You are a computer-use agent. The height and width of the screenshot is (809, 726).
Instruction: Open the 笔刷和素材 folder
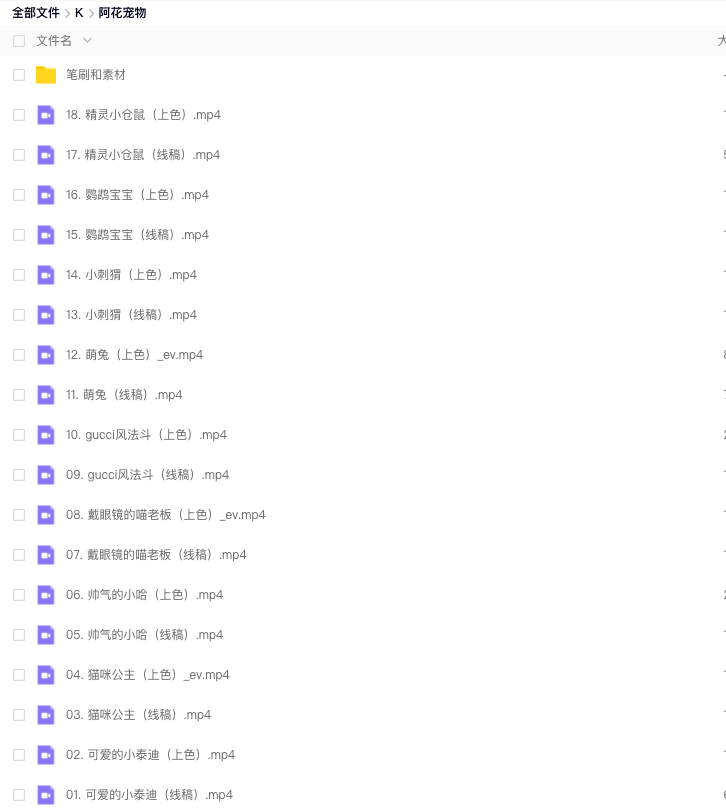tap(95, 75)
